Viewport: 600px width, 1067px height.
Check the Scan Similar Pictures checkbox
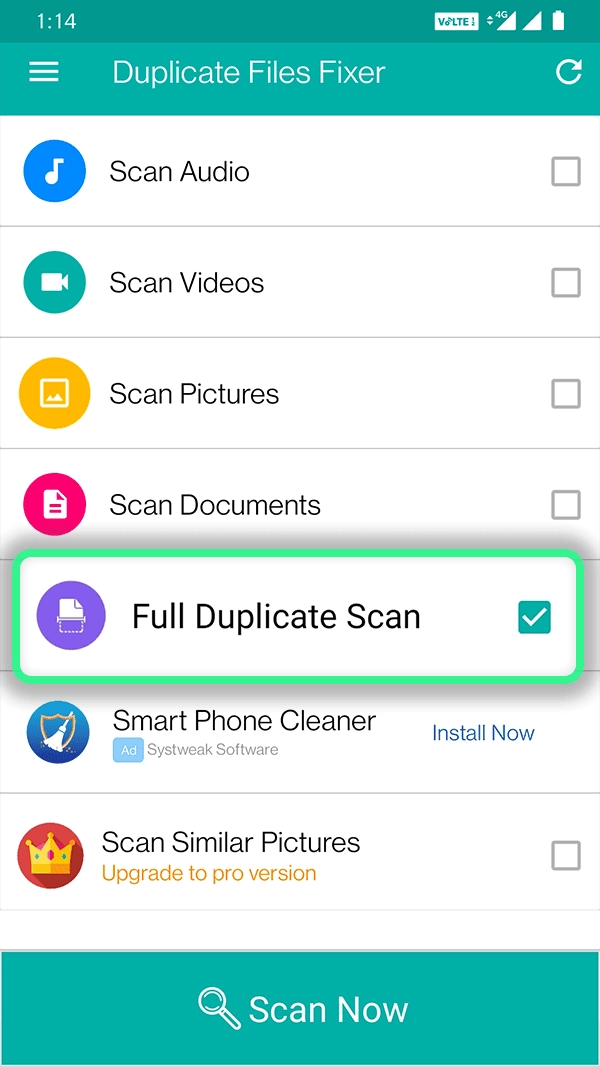coord(565,855)
